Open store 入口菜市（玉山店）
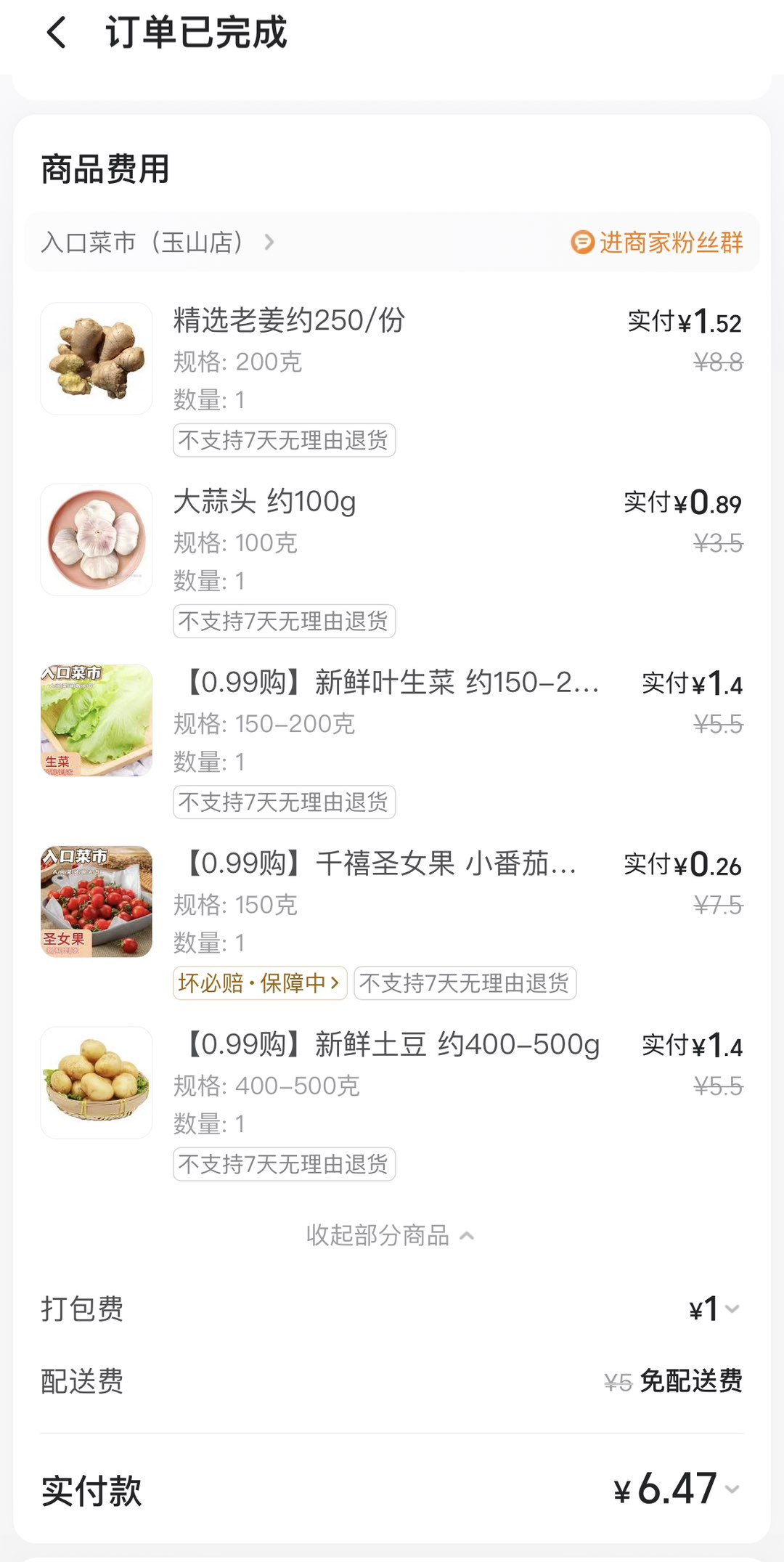Viewport: 784px width, 1562px height. pyautogui.click(x=157, y=243)
